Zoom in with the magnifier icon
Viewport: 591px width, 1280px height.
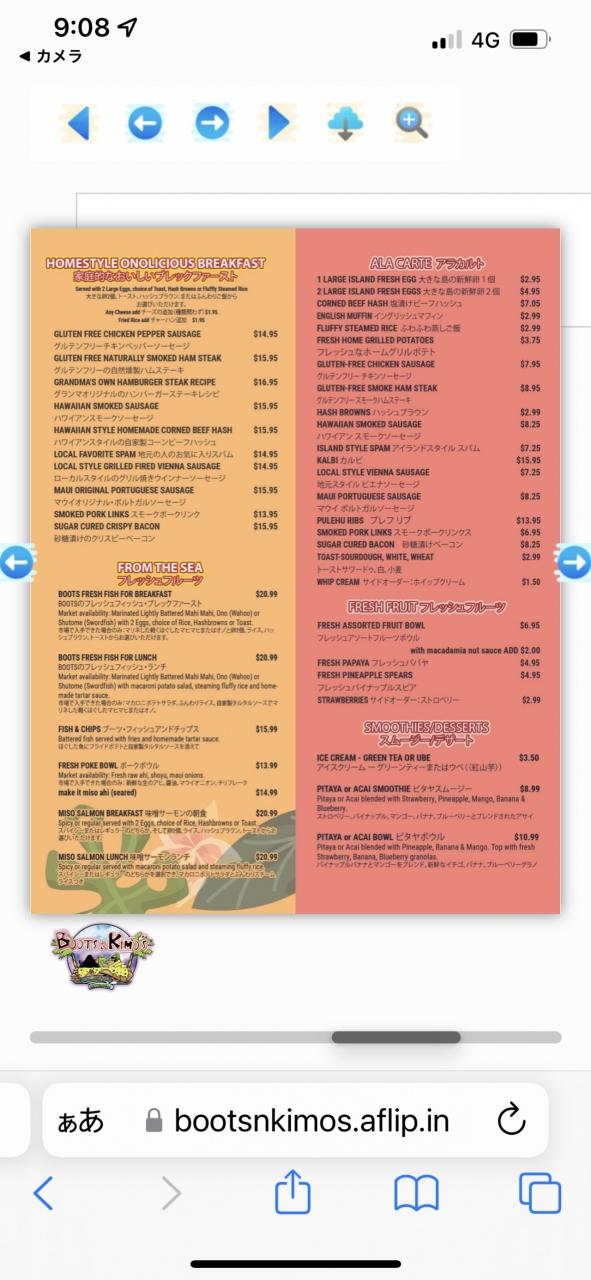coord(411,123)
